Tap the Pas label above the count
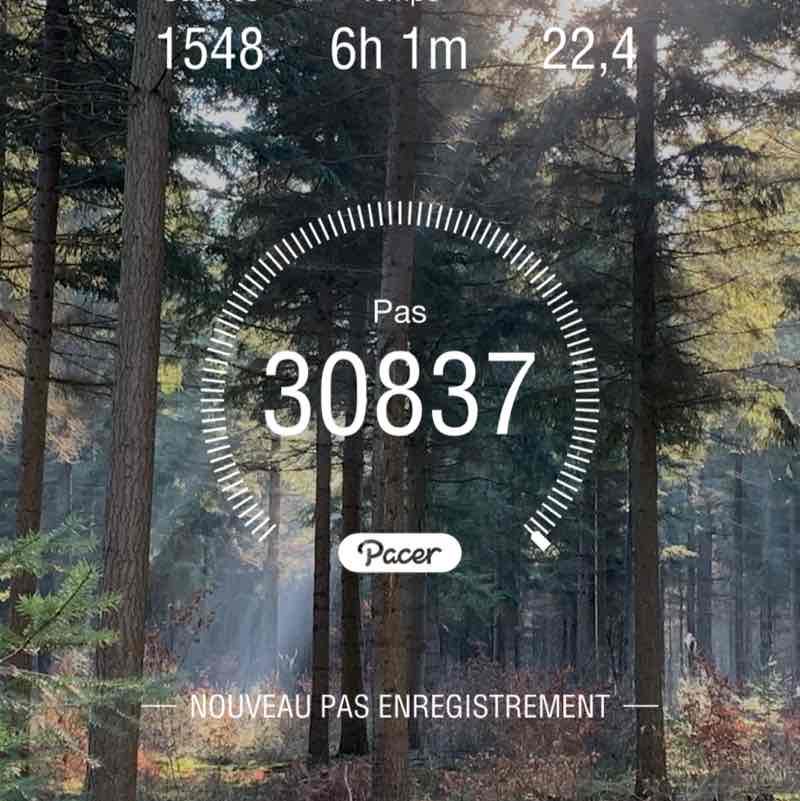The image size is (800, 801). coord(399,311)
